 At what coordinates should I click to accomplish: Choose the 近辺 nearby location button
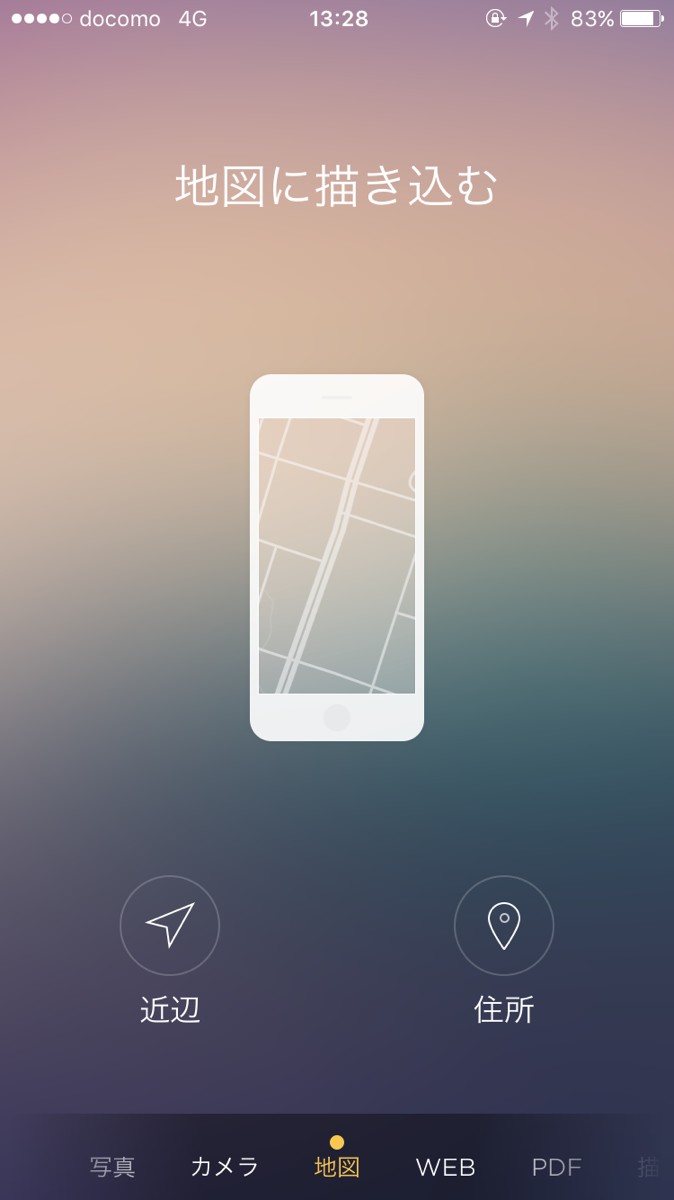(x=170, y=926)
